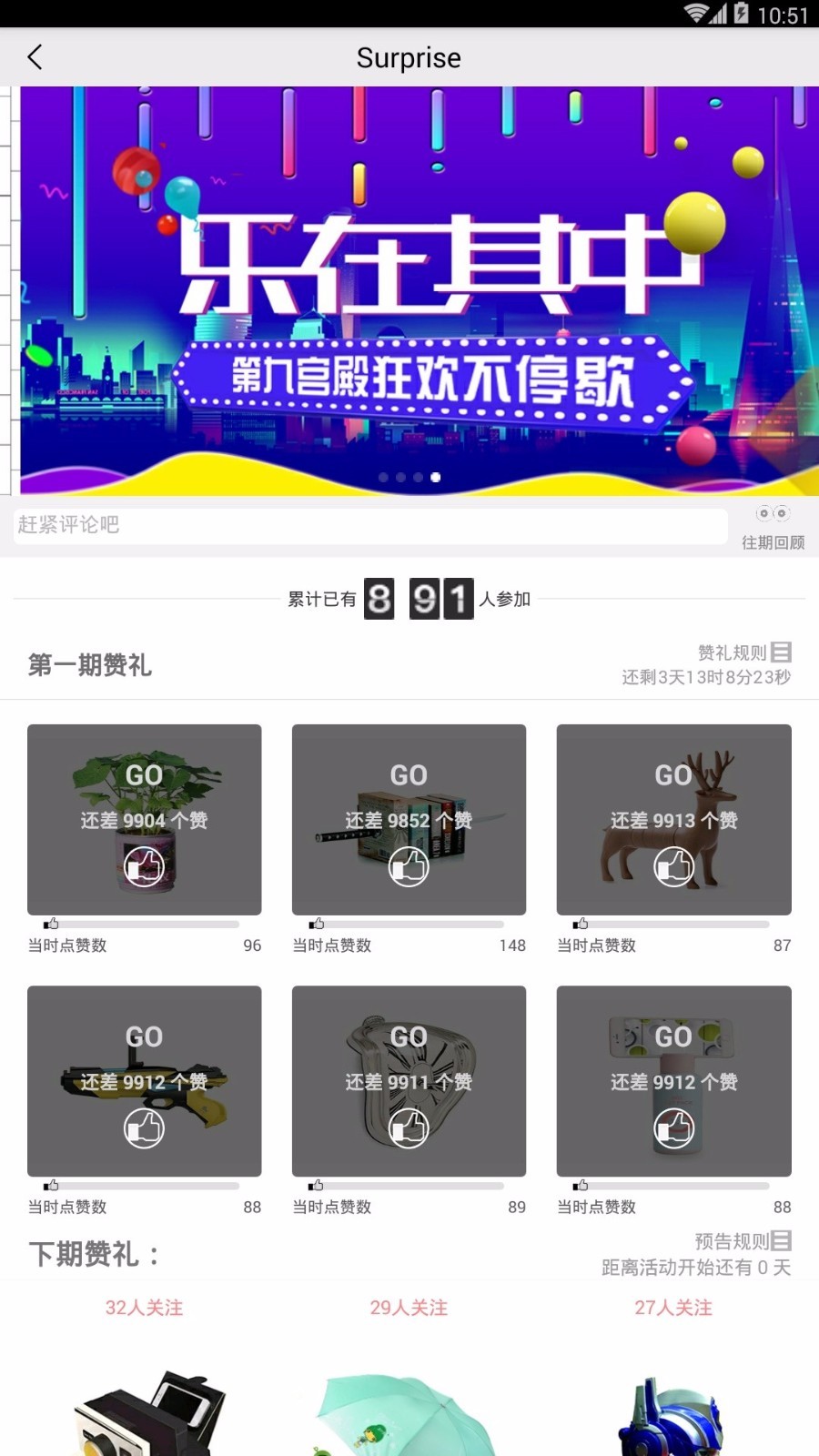The image size is (819, 1456).
Task: Like the toy gun gift needing 9912
Action: [144, 1128]
